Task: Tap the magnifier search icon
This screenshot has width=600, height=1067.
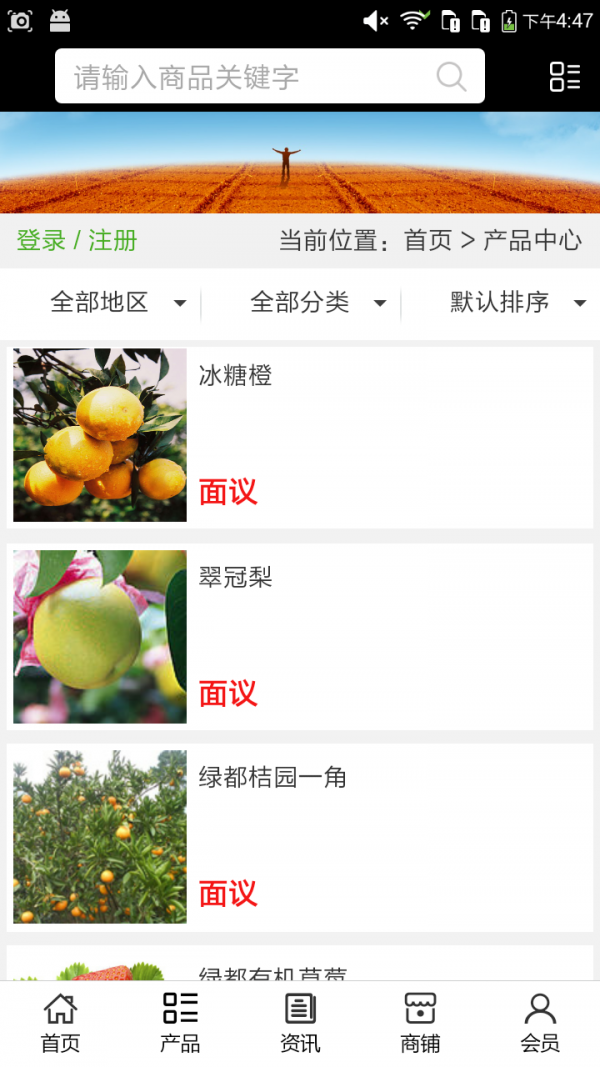Action: [452, 77]
